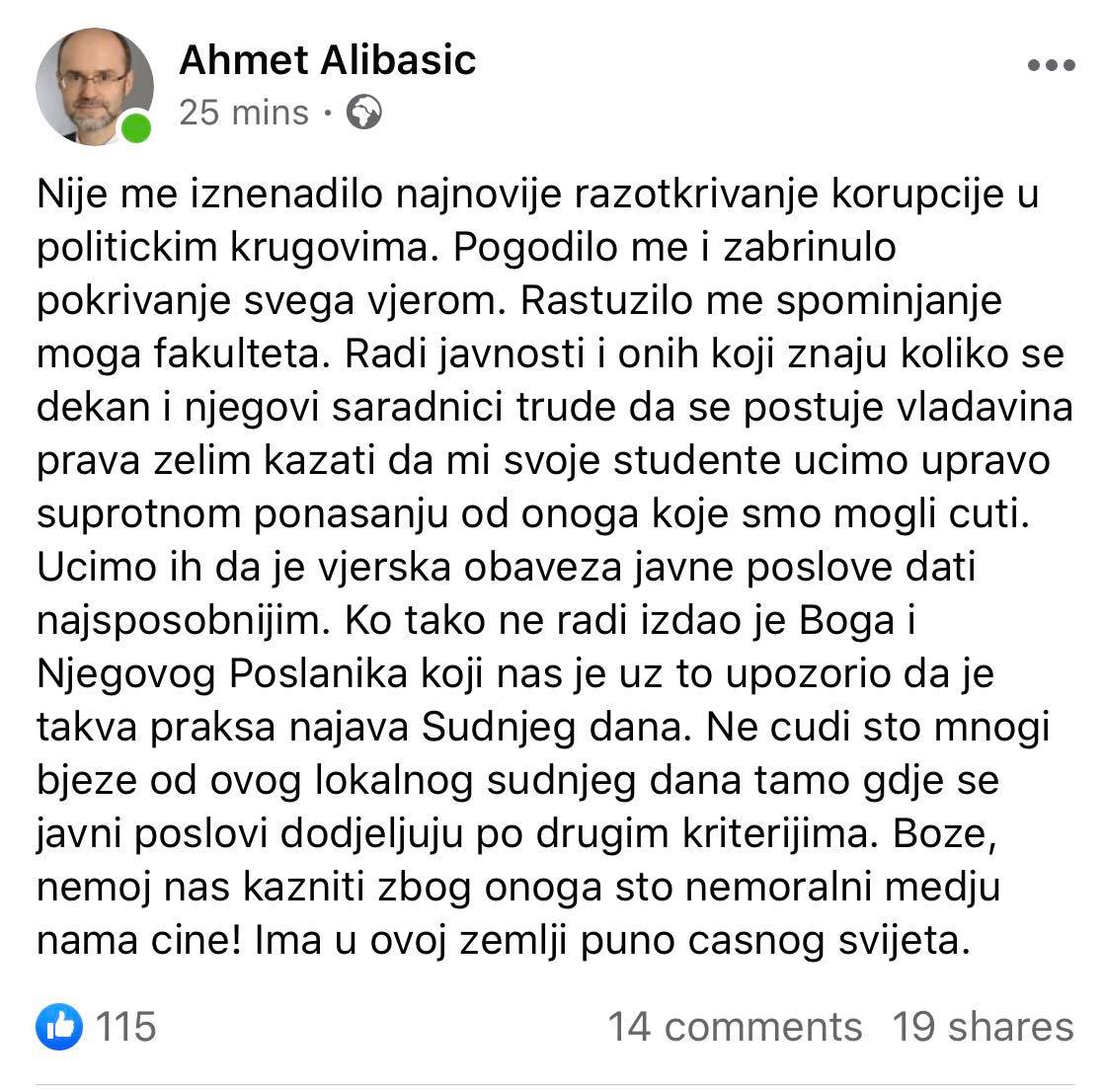View the 19 shares

[x=983, y=1027]
